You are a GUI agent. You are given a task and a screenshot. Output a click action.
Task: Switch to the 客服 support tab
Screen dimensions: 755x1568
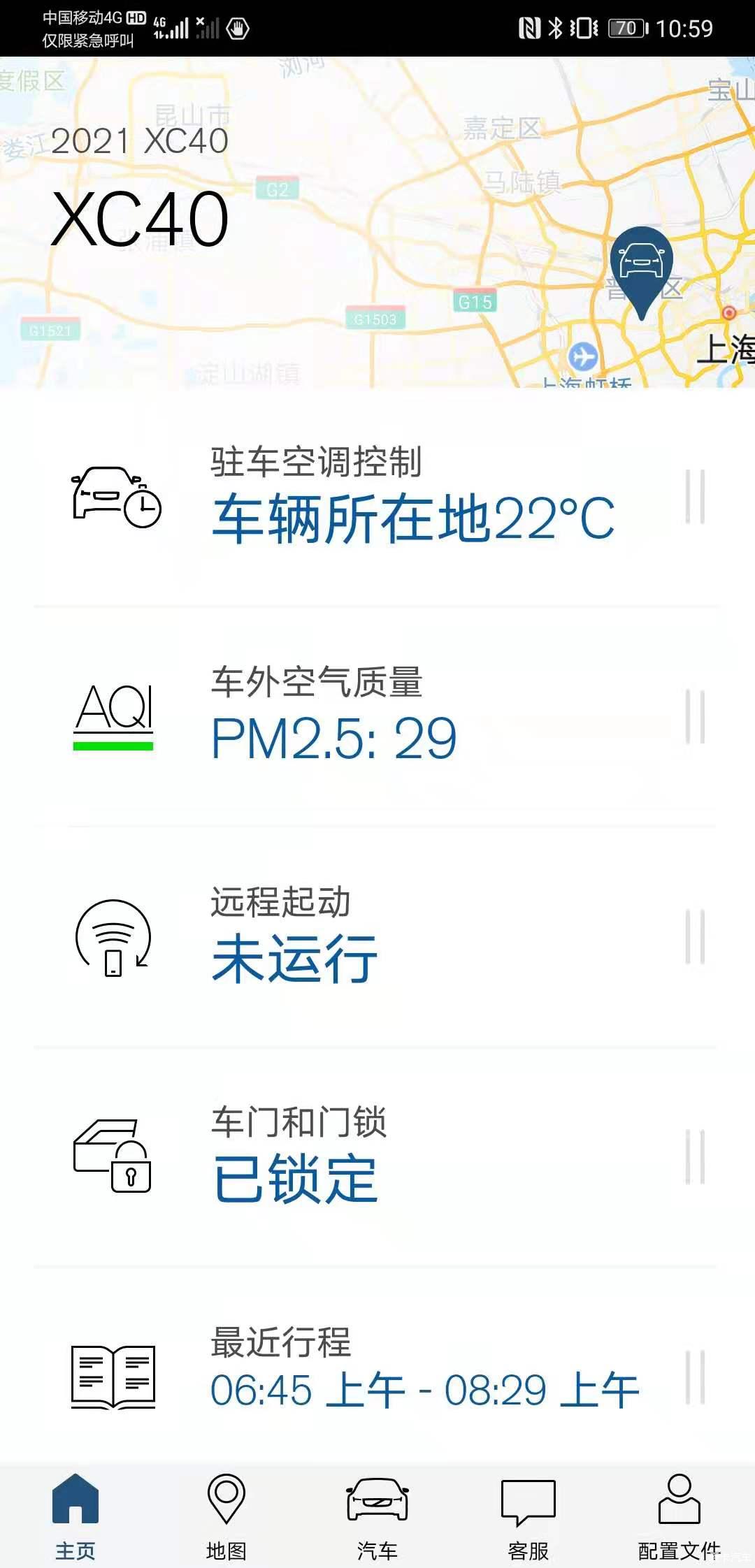click(528, 1517)
